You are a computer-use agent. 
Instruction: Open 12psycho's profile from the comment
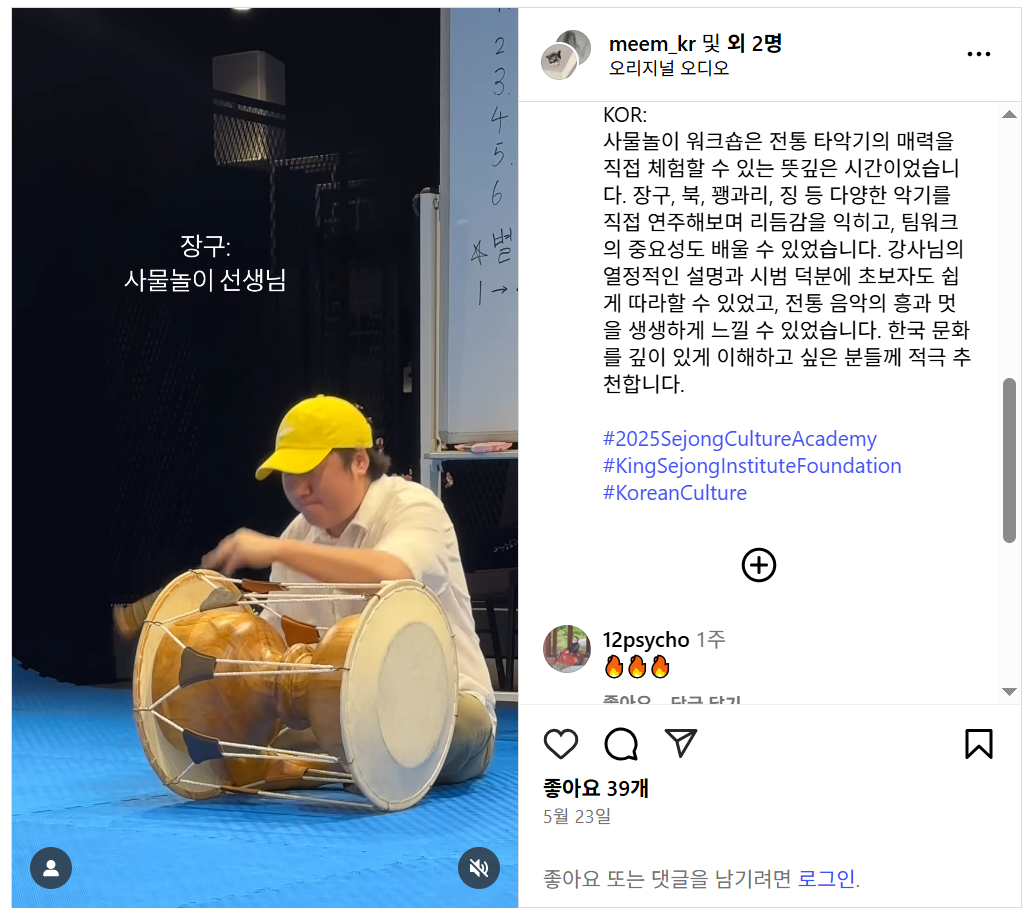point(646,640)
